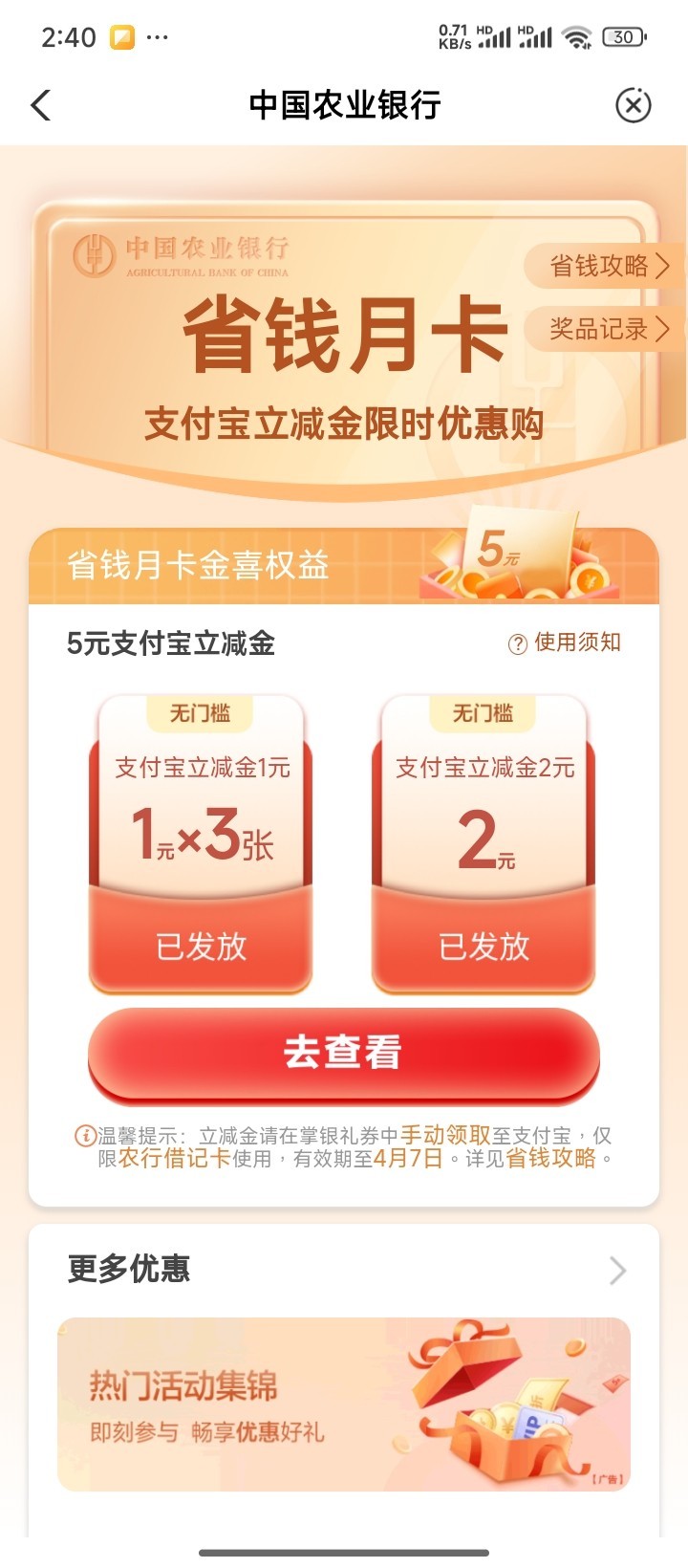This screenshot has height=1568, width=688.
Task: Go back from 中国农业银行 page
Action: (41, 105)
